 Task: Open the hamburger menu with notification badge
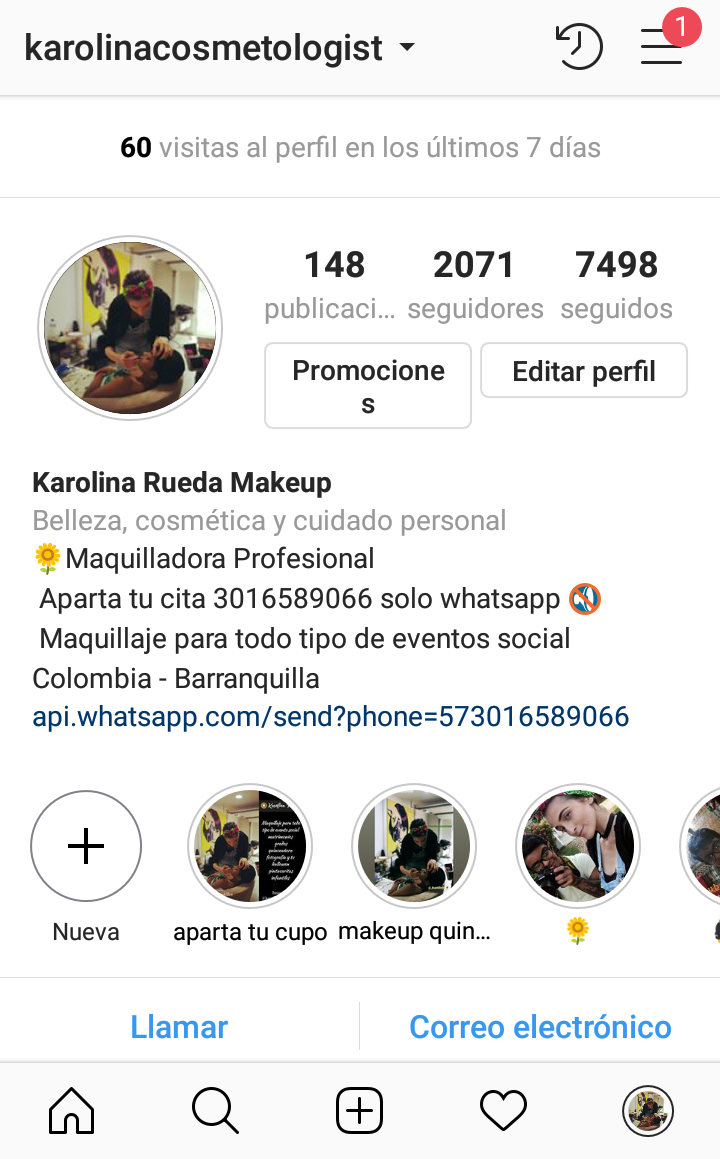pos(662,46)
